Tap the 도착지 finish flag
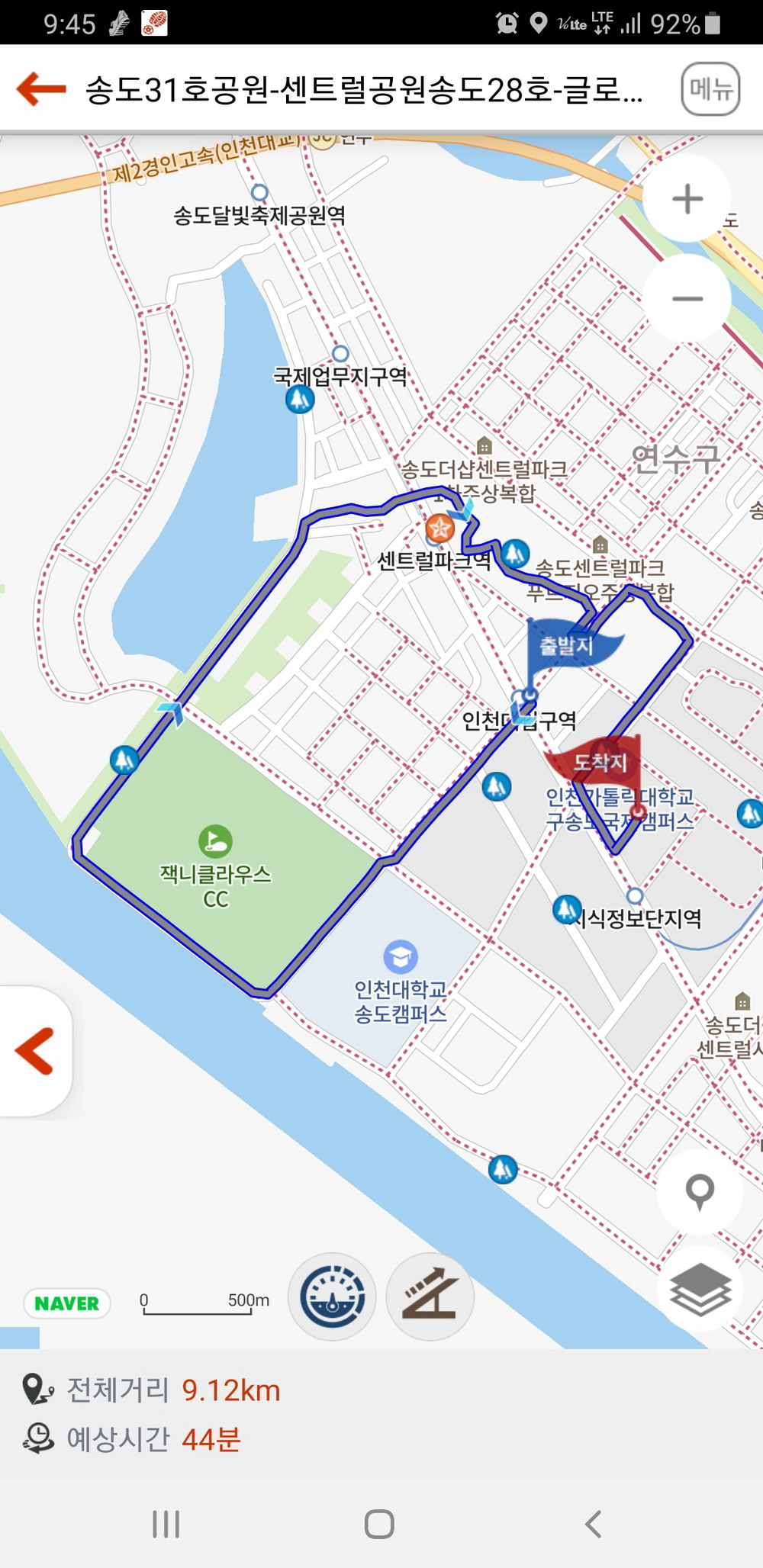 coord(600,761)
